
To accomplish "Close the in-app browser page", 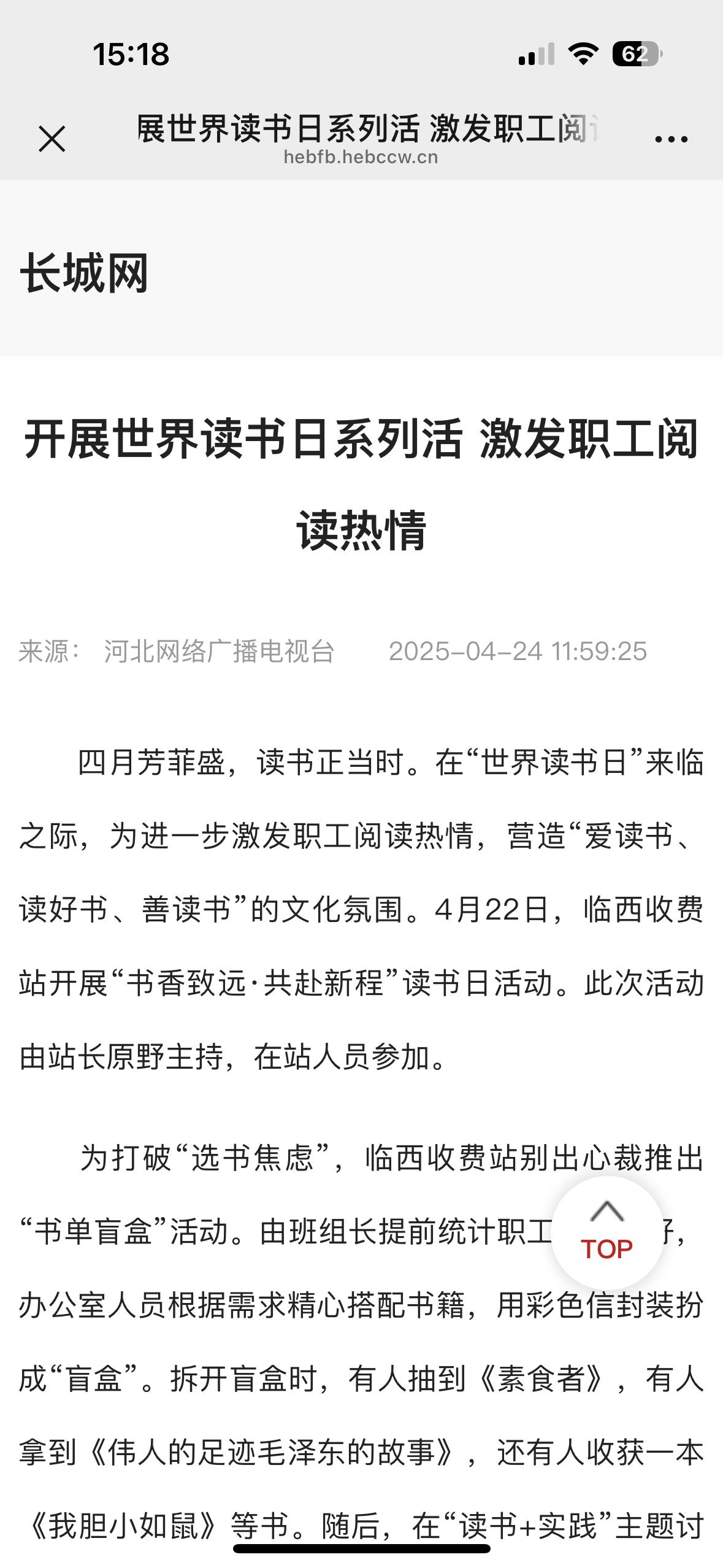I will (x=52, y=139).
